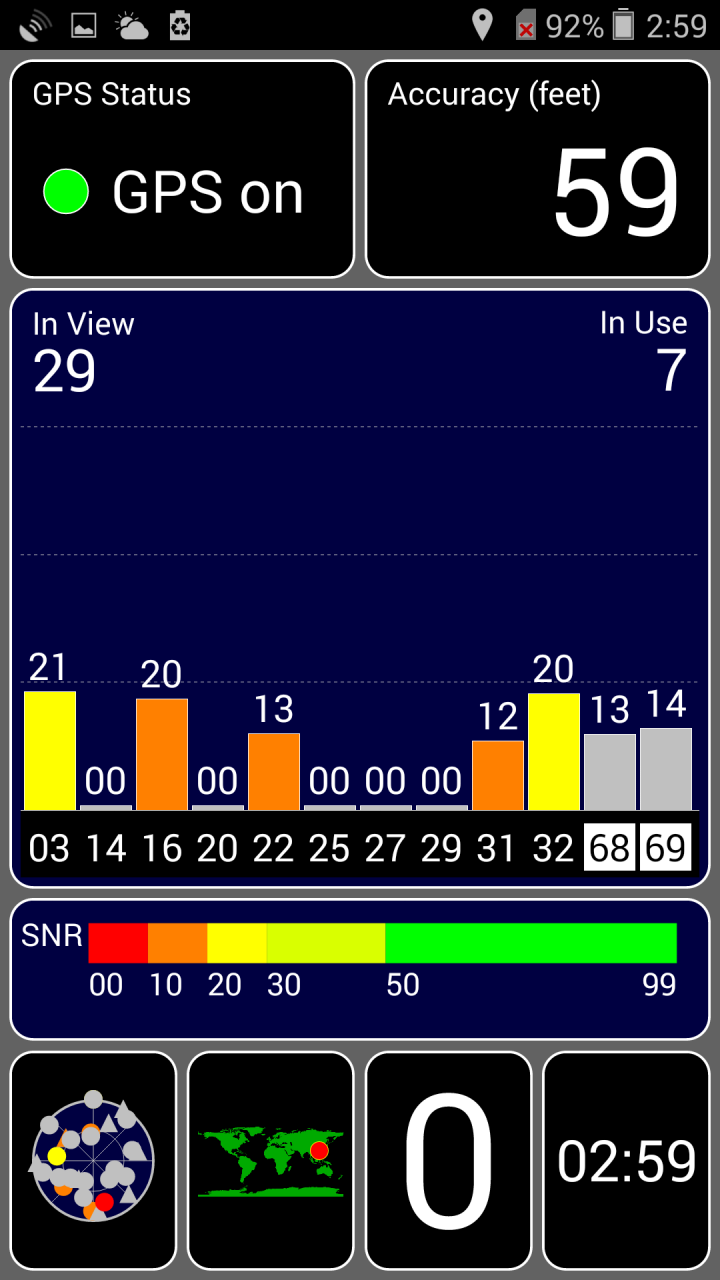
Task: Tap the speed tile showing 0
Action: (448, 1160)
